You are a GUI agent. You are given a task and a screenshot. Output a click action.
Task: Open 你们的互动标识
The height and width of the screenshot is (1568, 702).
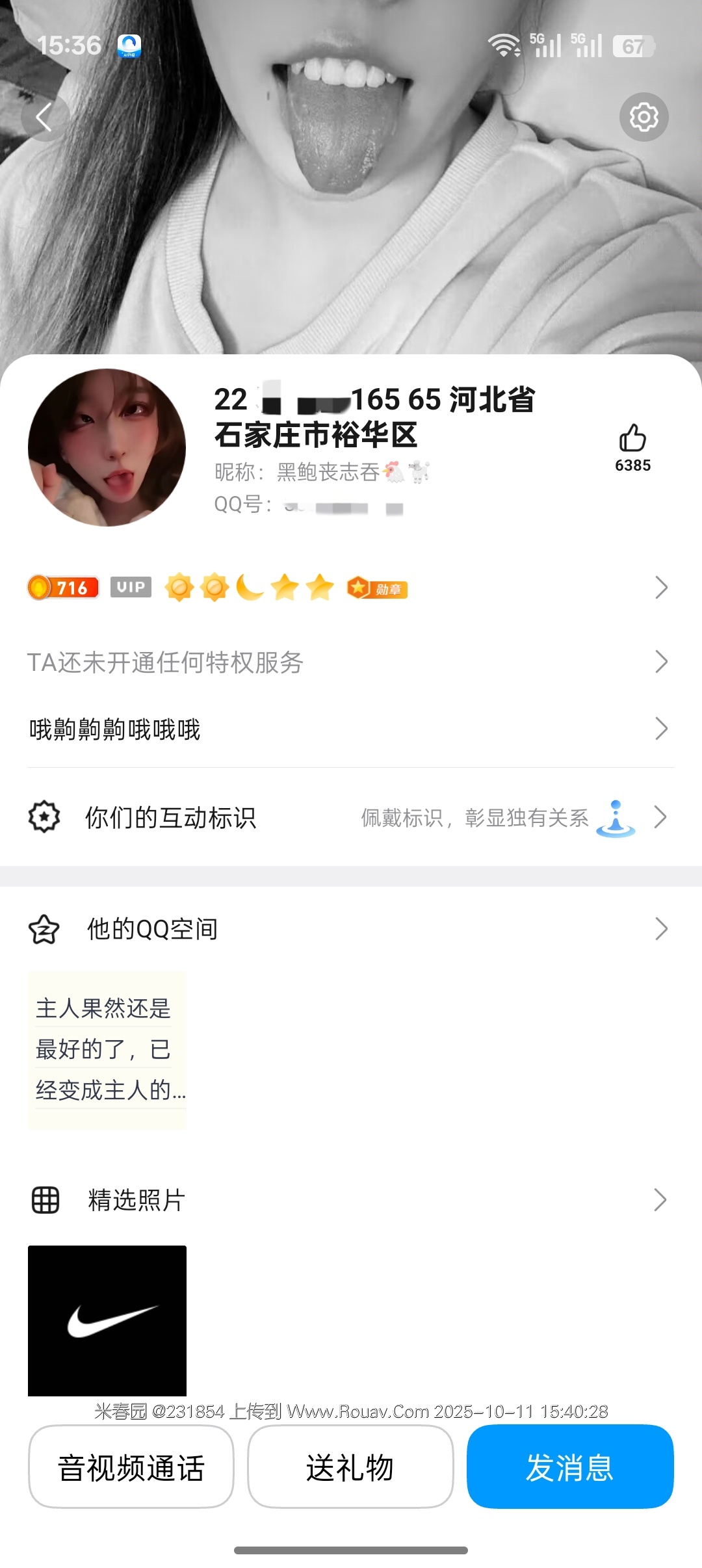tap(351, 818)
